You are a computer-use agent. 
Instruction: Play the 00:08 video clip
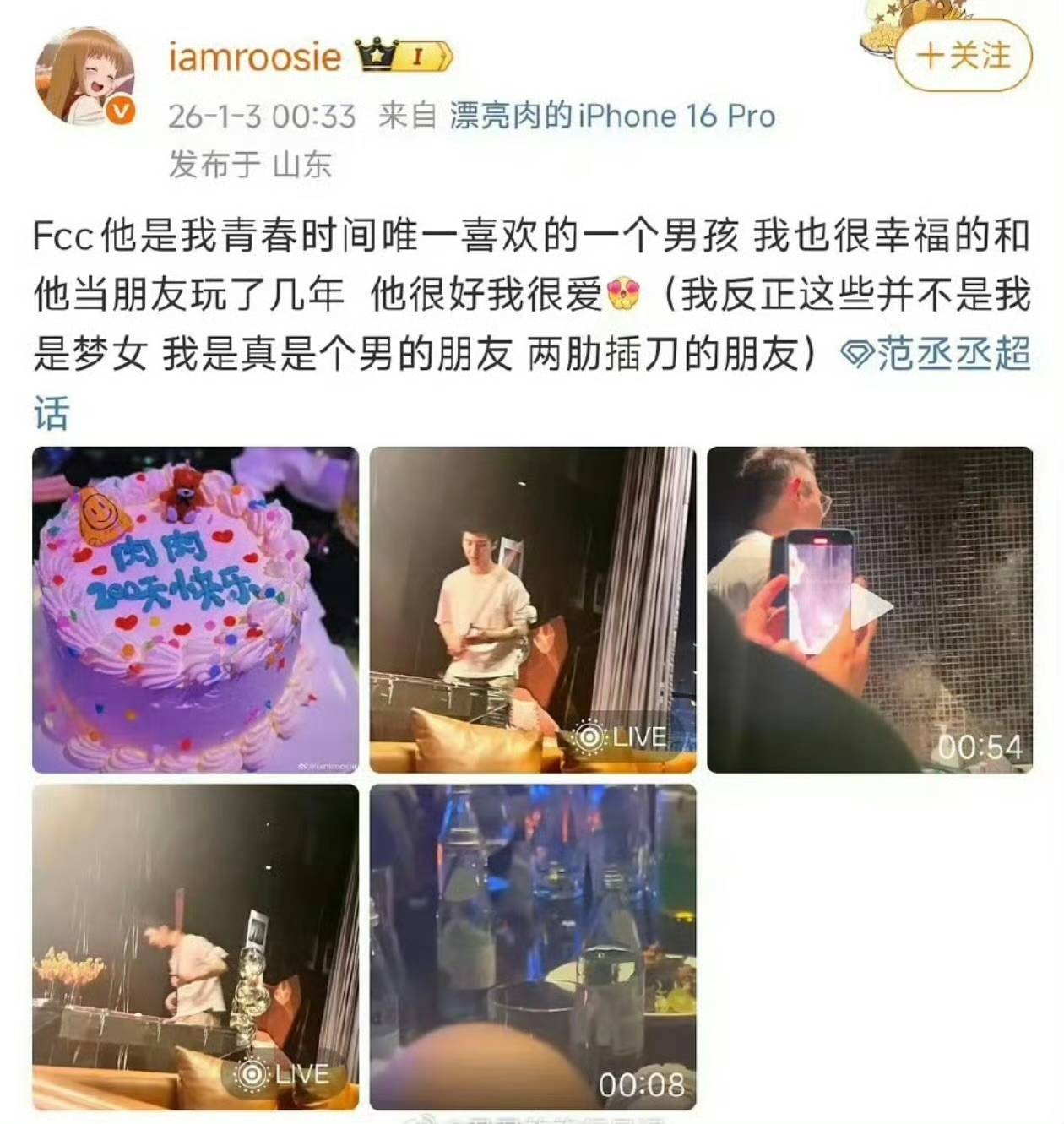tap(533, 947)
